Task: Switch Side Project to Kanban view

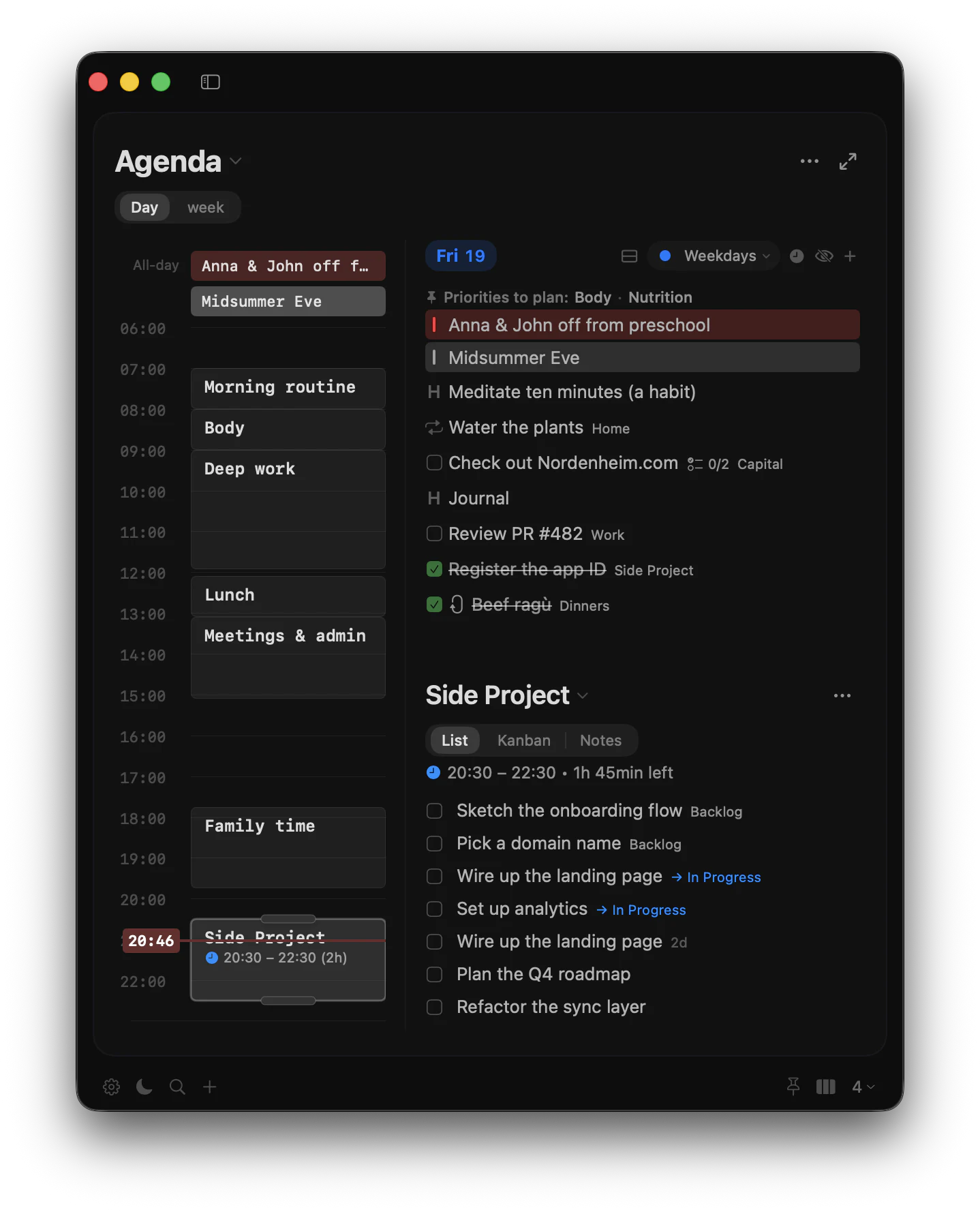Action: point(523,740)
